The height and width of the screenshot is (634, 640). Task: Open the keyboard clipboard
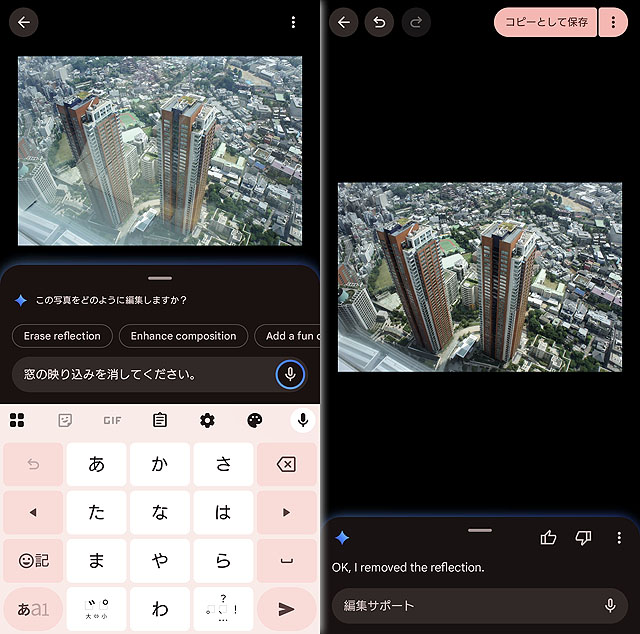pos(160,420)
